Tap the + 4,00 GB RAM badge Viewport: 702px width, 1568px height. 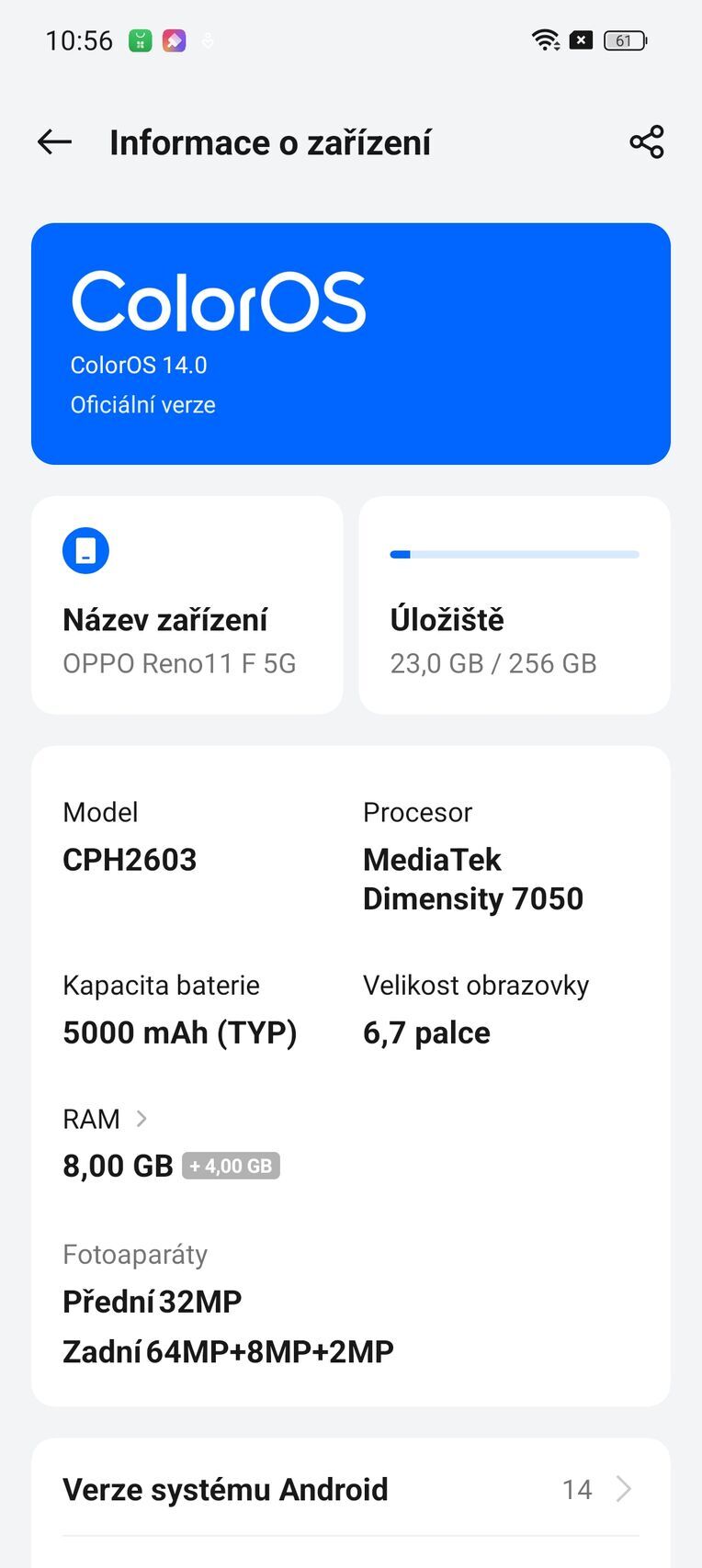(x=231, y=1166)
